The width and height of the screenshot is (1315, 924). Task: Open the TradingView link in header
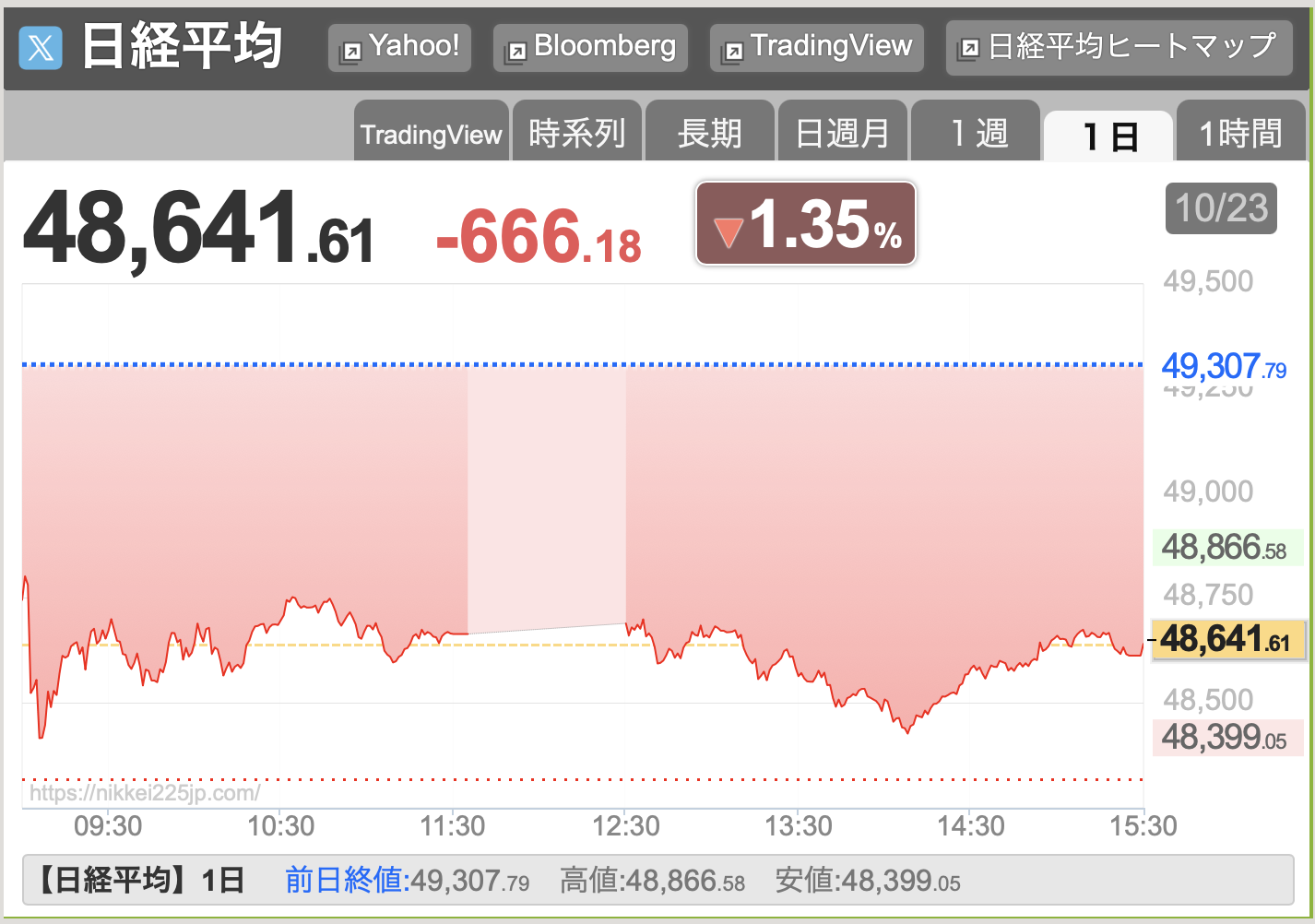tap(816, 47)
